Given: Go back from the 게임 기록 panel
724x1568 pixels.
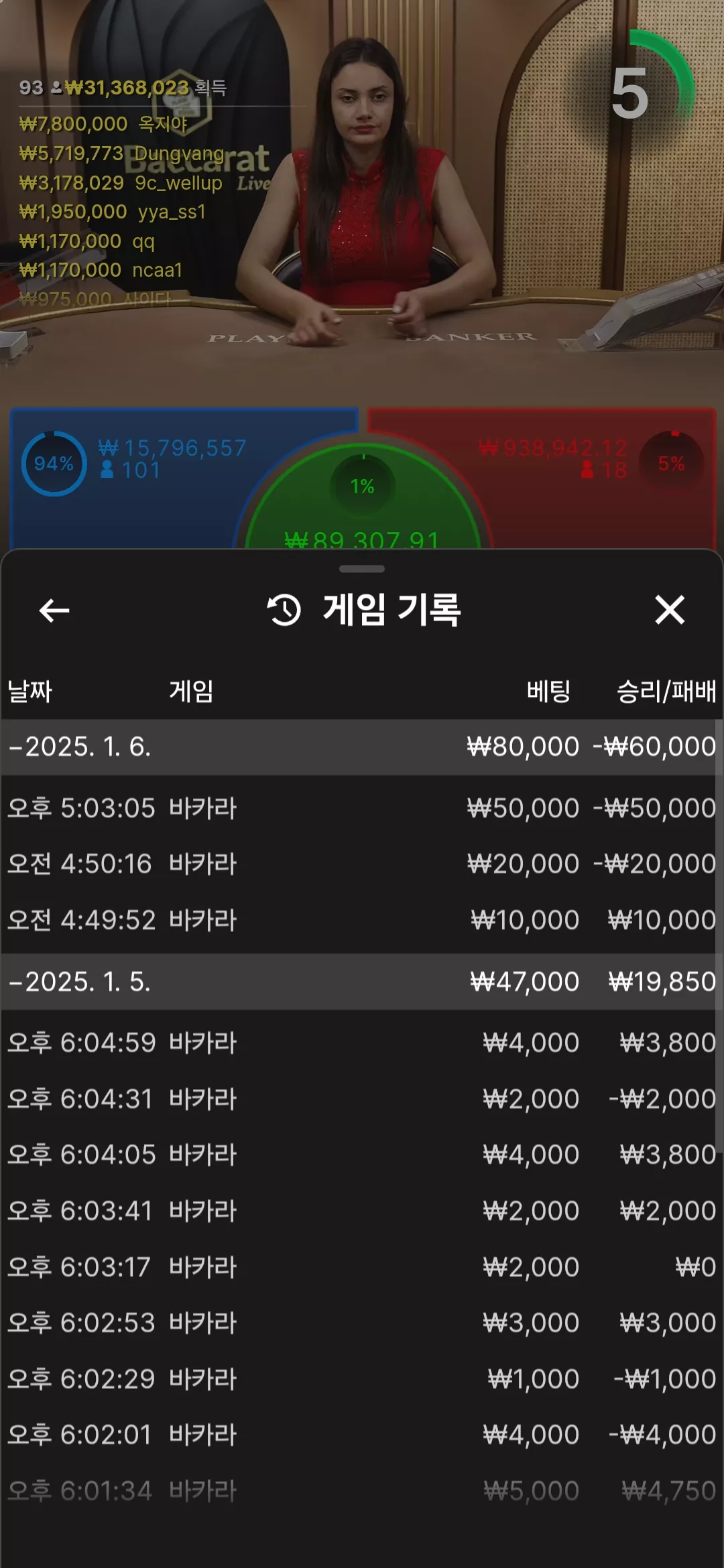Looking at the screenshot, I should (x=54, y=610).
